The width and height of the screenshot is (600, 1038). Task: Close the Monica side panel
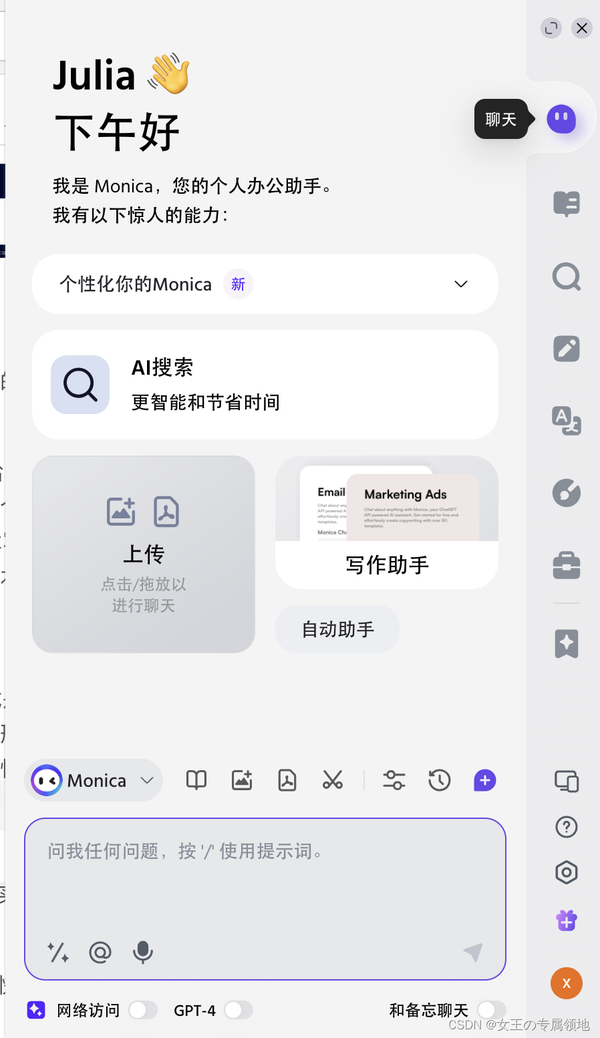(x=581, y=28)
